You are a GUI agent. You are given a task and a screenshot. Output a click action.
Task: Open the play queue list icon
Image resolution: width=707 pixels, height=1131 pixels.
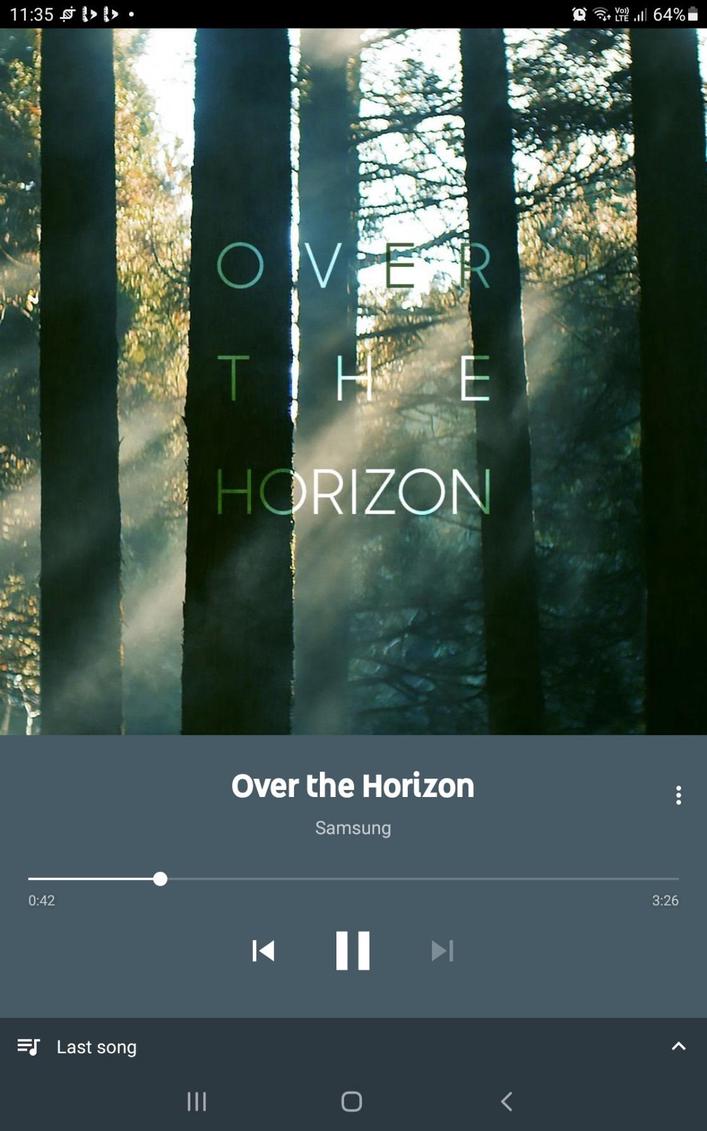[29, 1047]
